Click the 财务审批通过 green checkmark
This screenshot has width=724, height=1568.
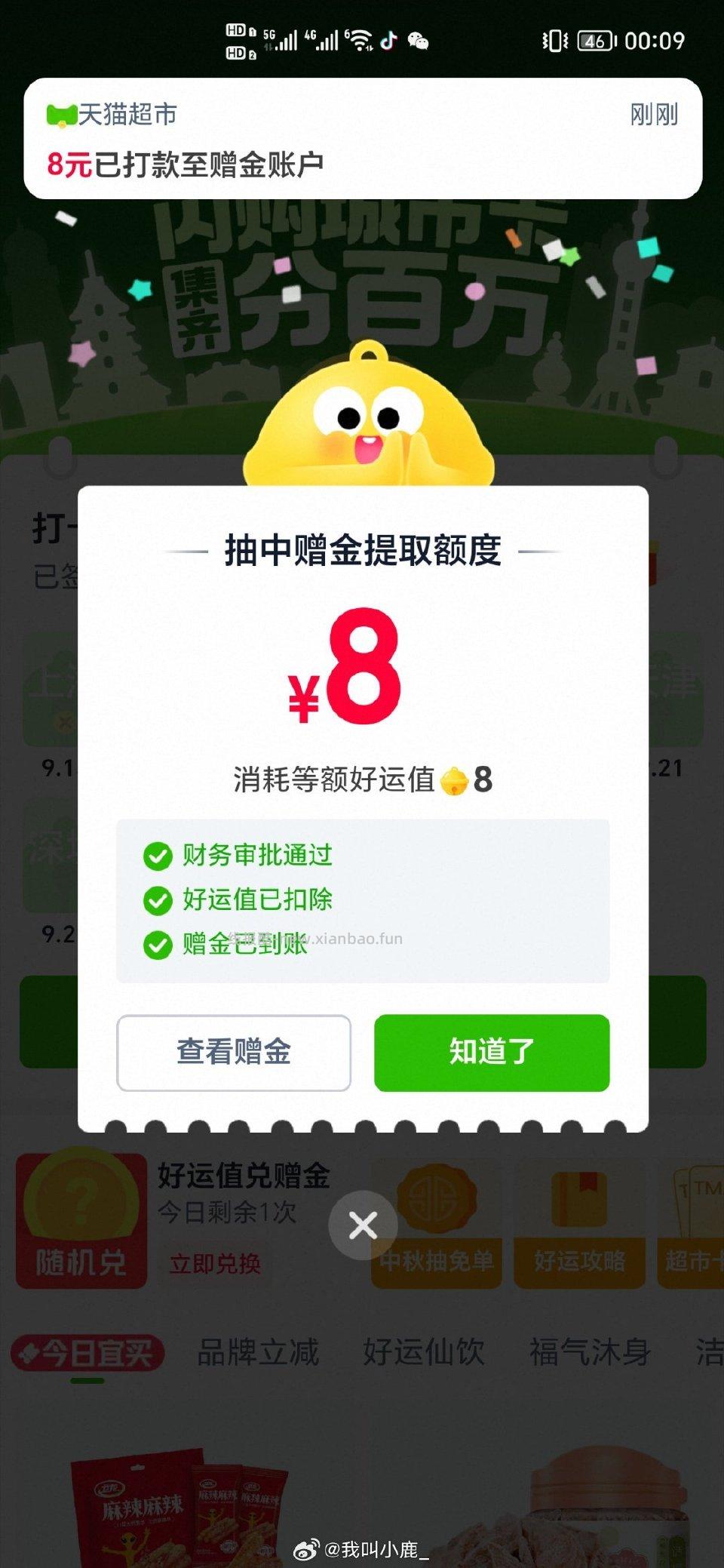click(156, 855)
